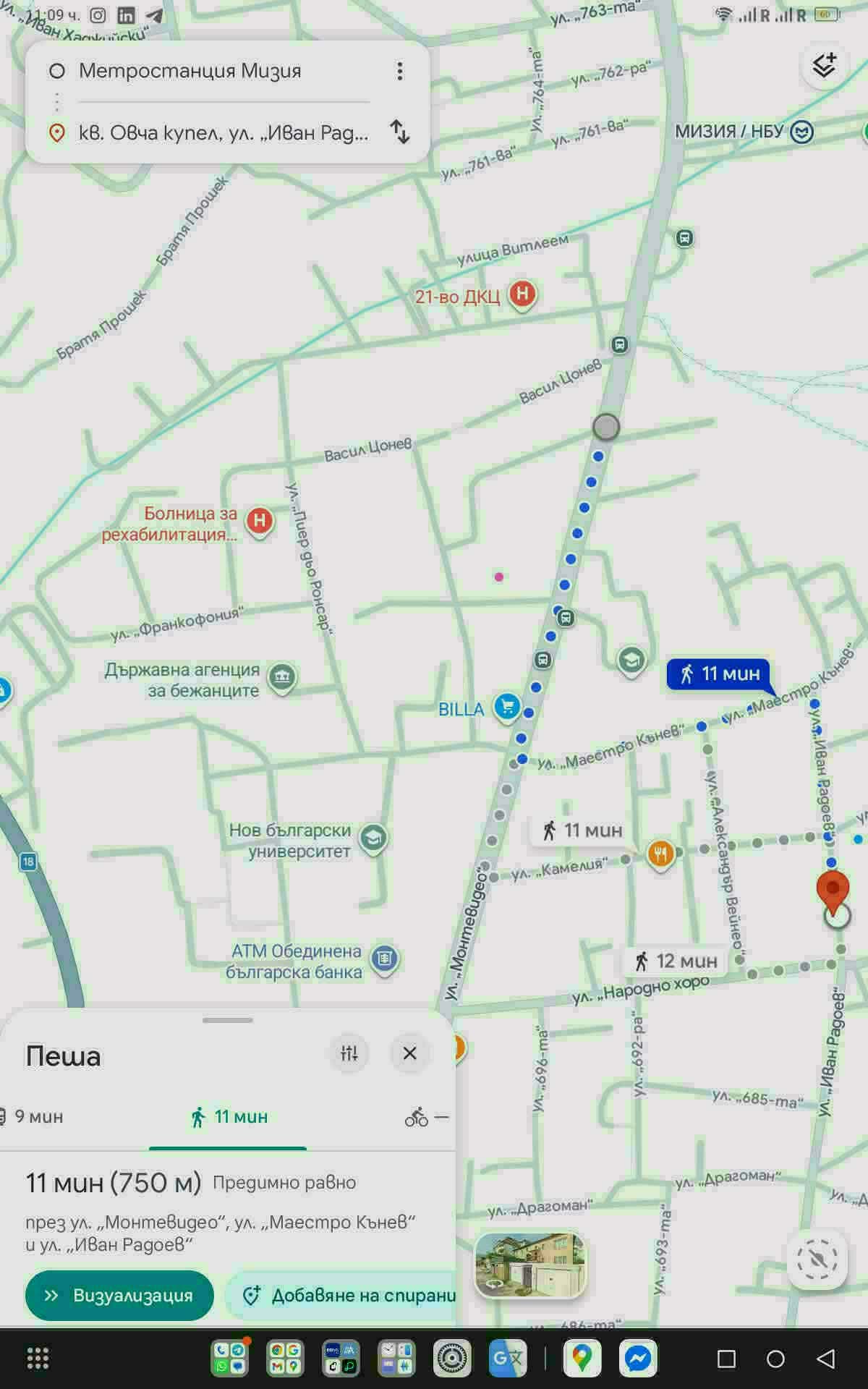This screenshot has height=1389, width=868.
Task: Tap Добавяне на спирания chip
Action: (x=341, y=1295)
